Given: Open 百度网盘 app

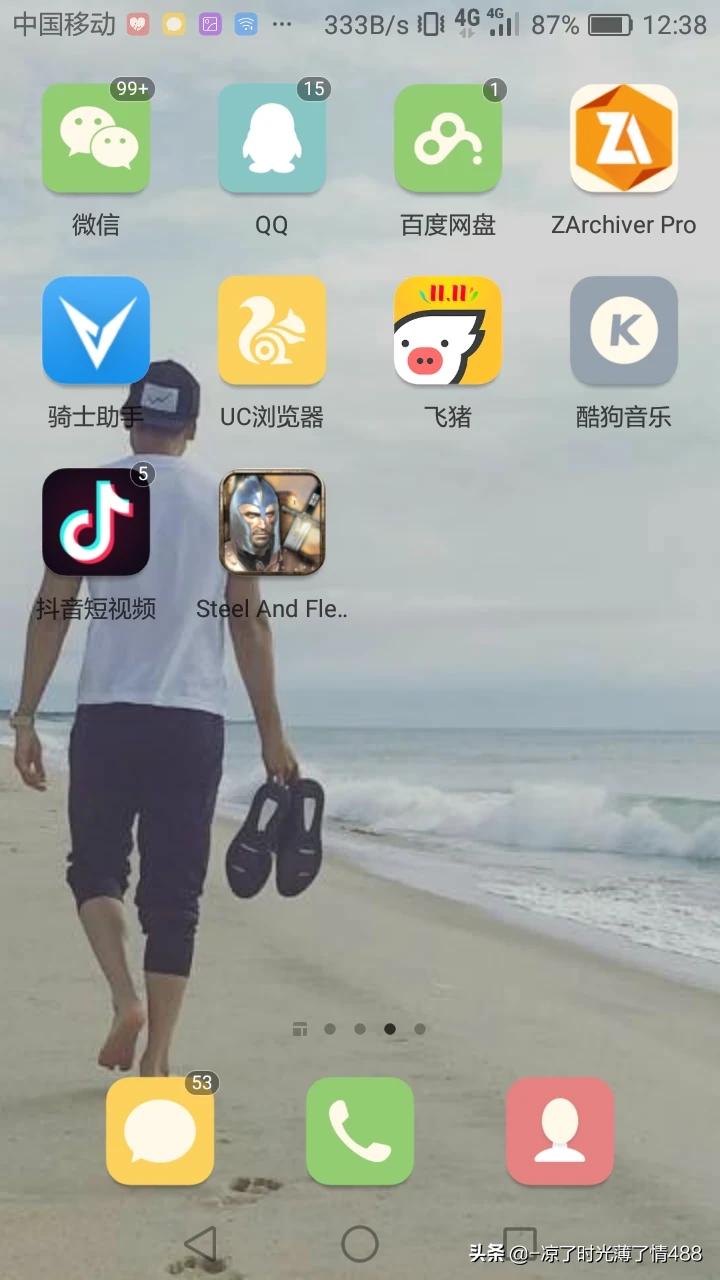Looking at the screenshot, I should pos(448,138).
